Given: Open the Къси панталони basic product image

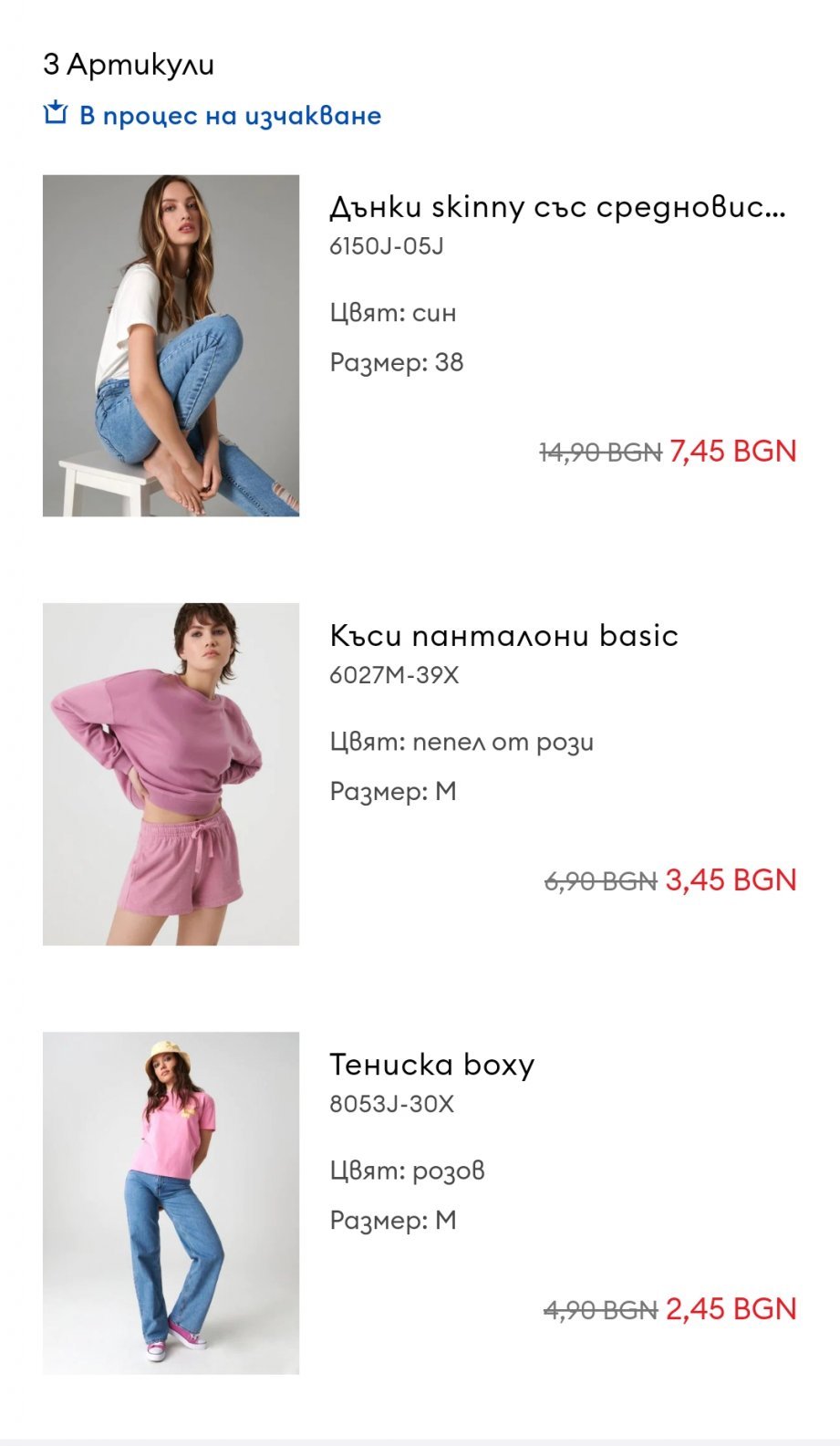Looking at the screenshot, I should point(171,774).
